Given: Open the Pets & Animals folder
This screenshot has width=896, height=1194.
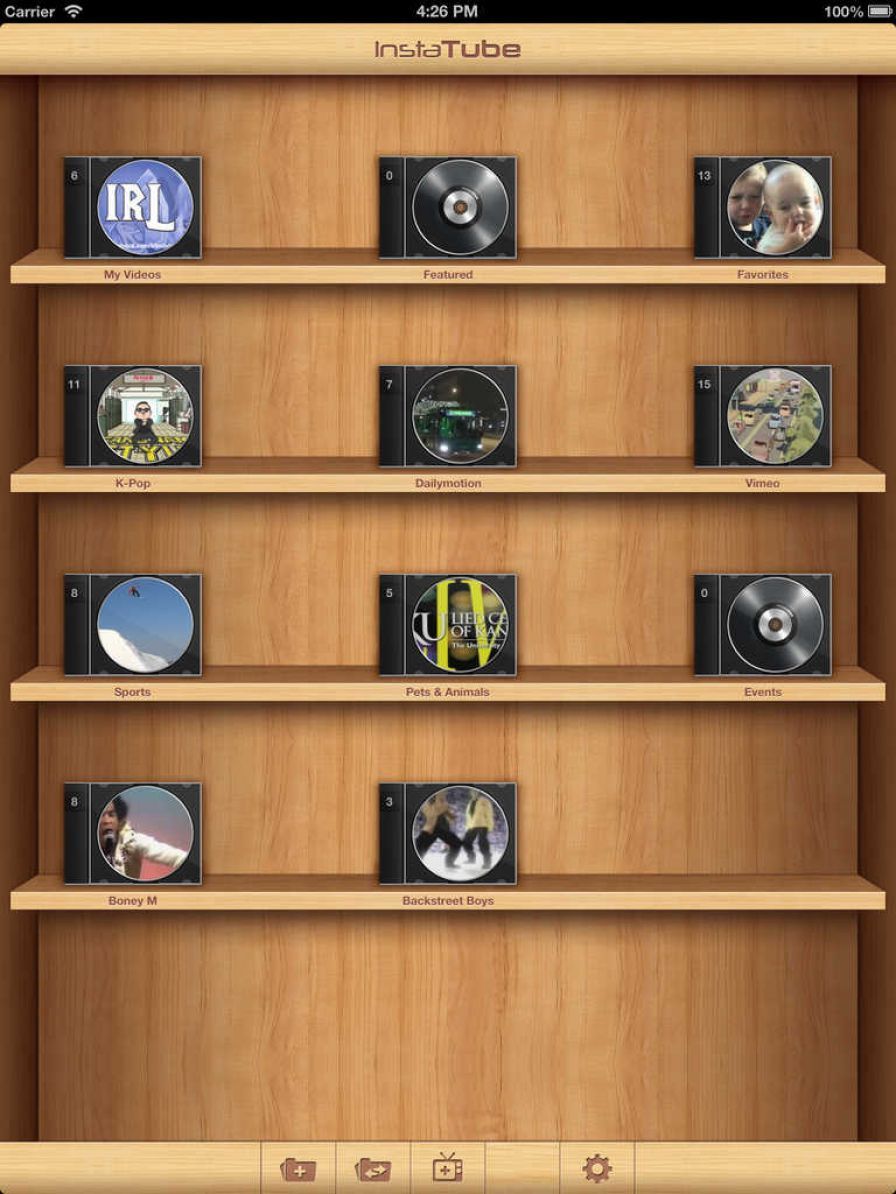Looking at the screenshot, I should [448, 625].
